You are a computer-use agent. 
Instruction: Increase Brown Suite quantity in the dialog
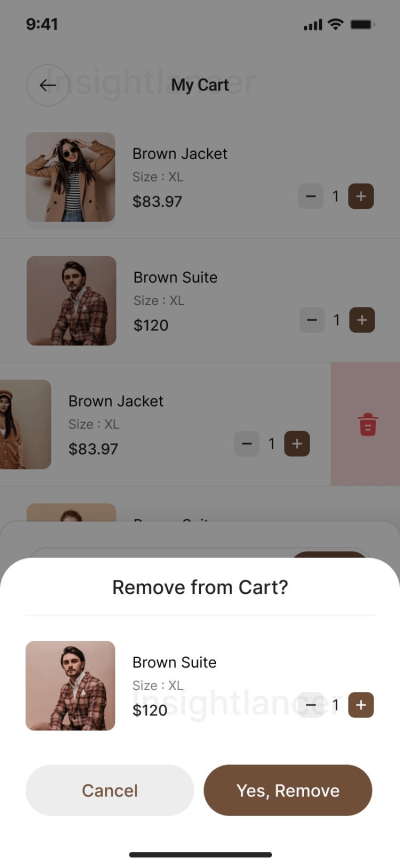click(361, 705)
